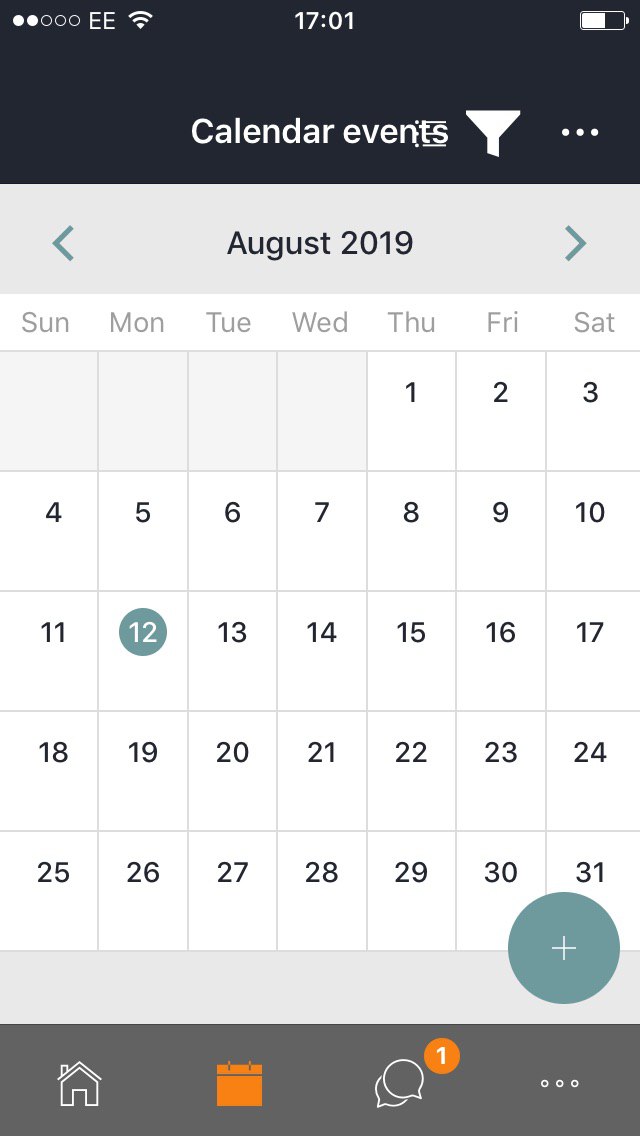Screen dimensions: 640x1136
Task: Go to the previous month
Action: pos(63,243)
